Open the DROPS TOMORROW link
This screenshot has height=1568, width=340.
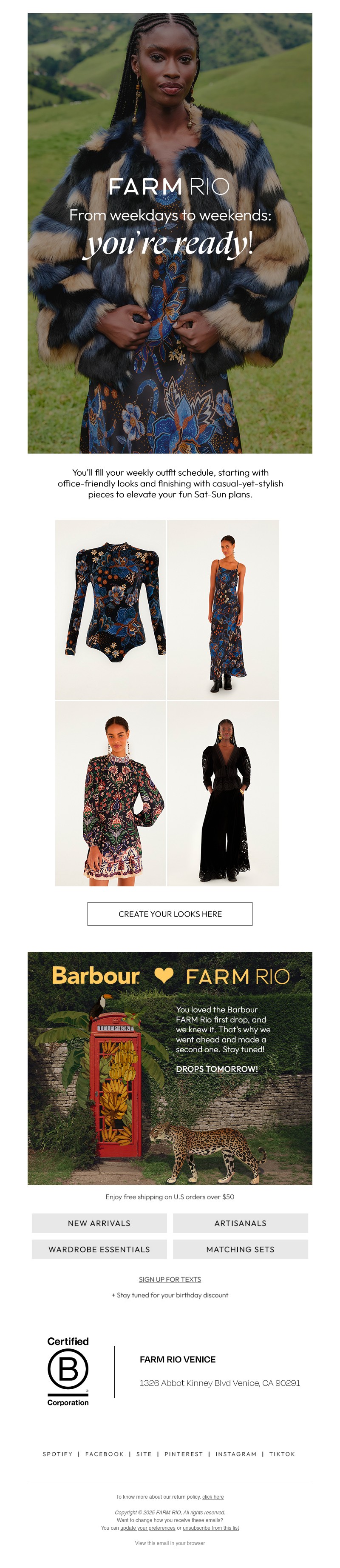click(x=216, y=1069)
